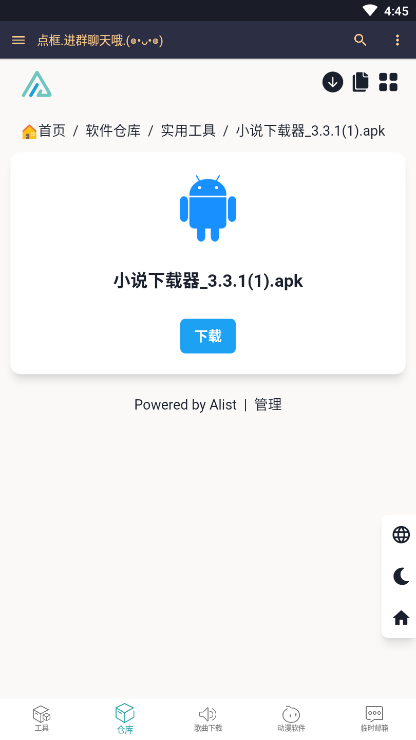Switch to the 临时邮箱 tab
Image resolution: width=416 pixels, height=740 pixels.
(x=374, y=719)
